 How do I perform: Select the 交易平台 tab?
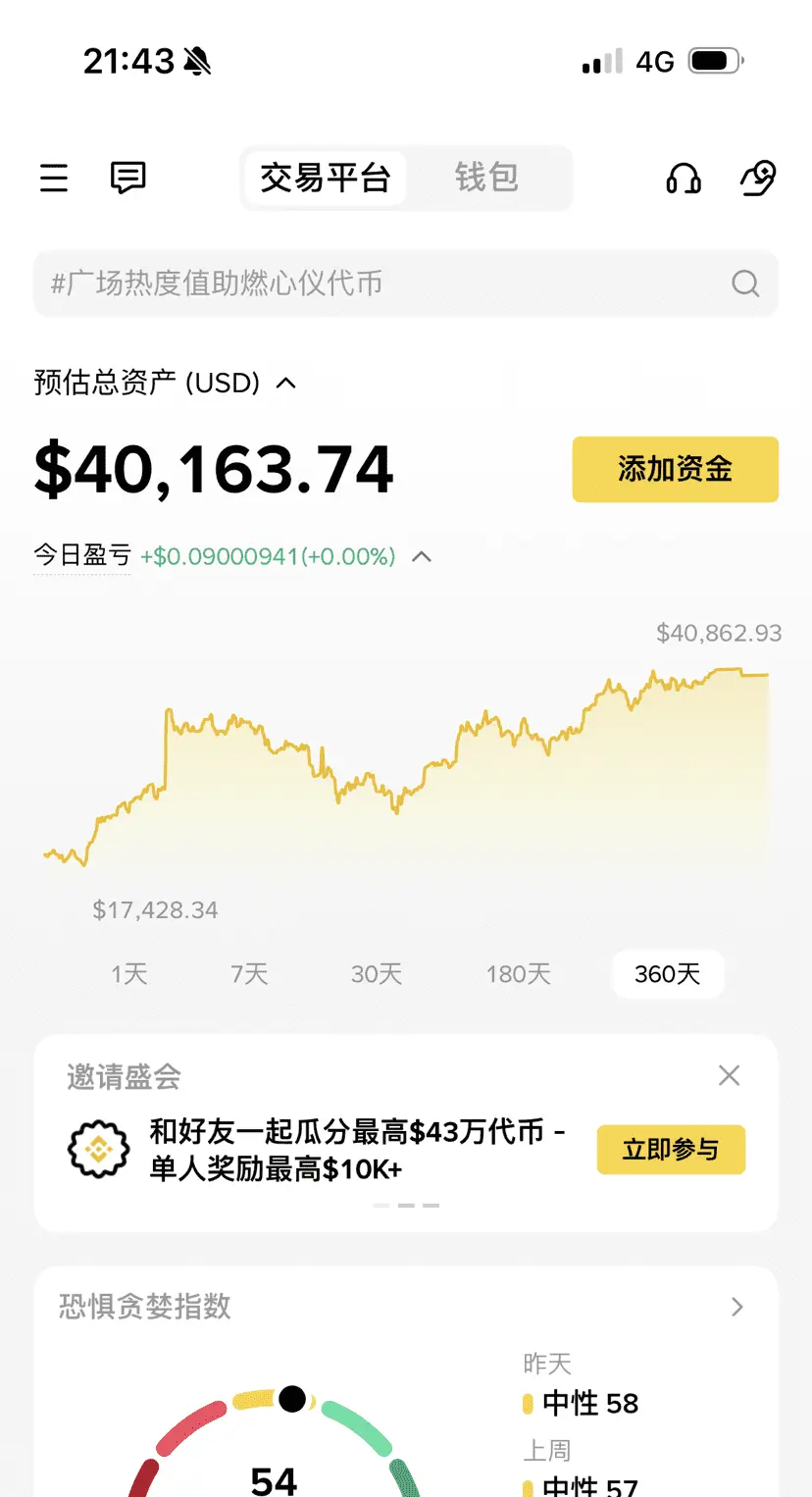click(326, 178)
